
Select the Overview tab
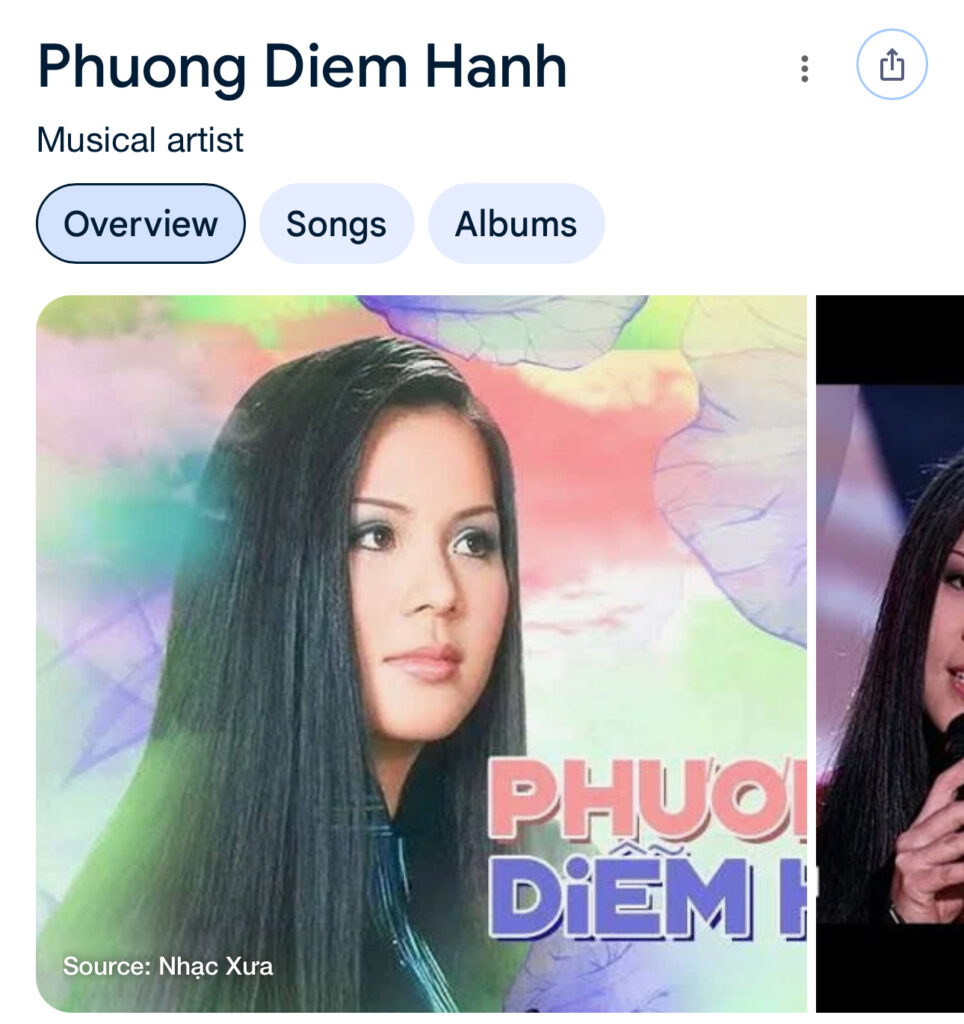tap(140, 224)
